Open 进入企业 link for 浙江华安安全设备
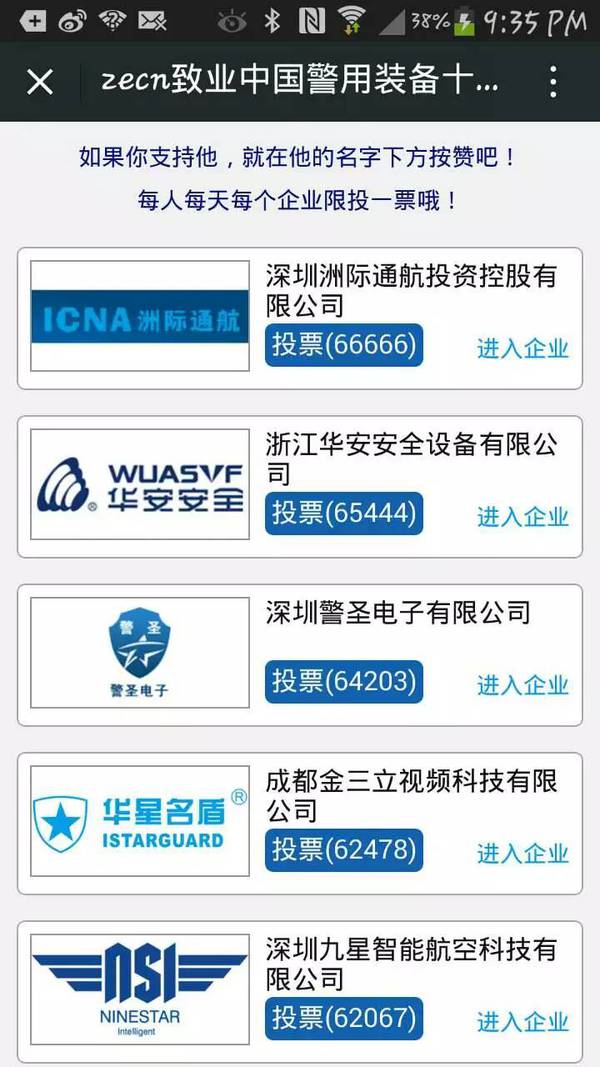 (522, 516)
